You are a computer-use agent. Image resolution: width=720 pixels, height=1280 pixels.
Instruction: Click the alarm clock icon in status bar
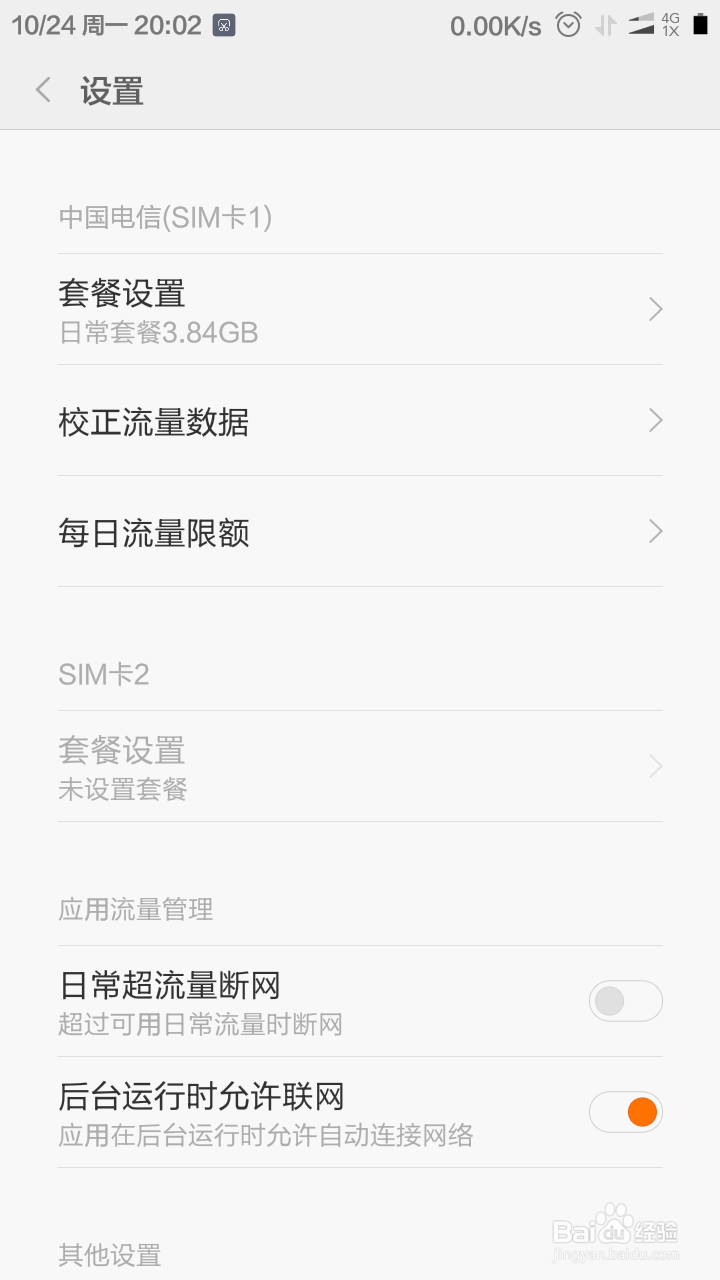pos(568,26)
